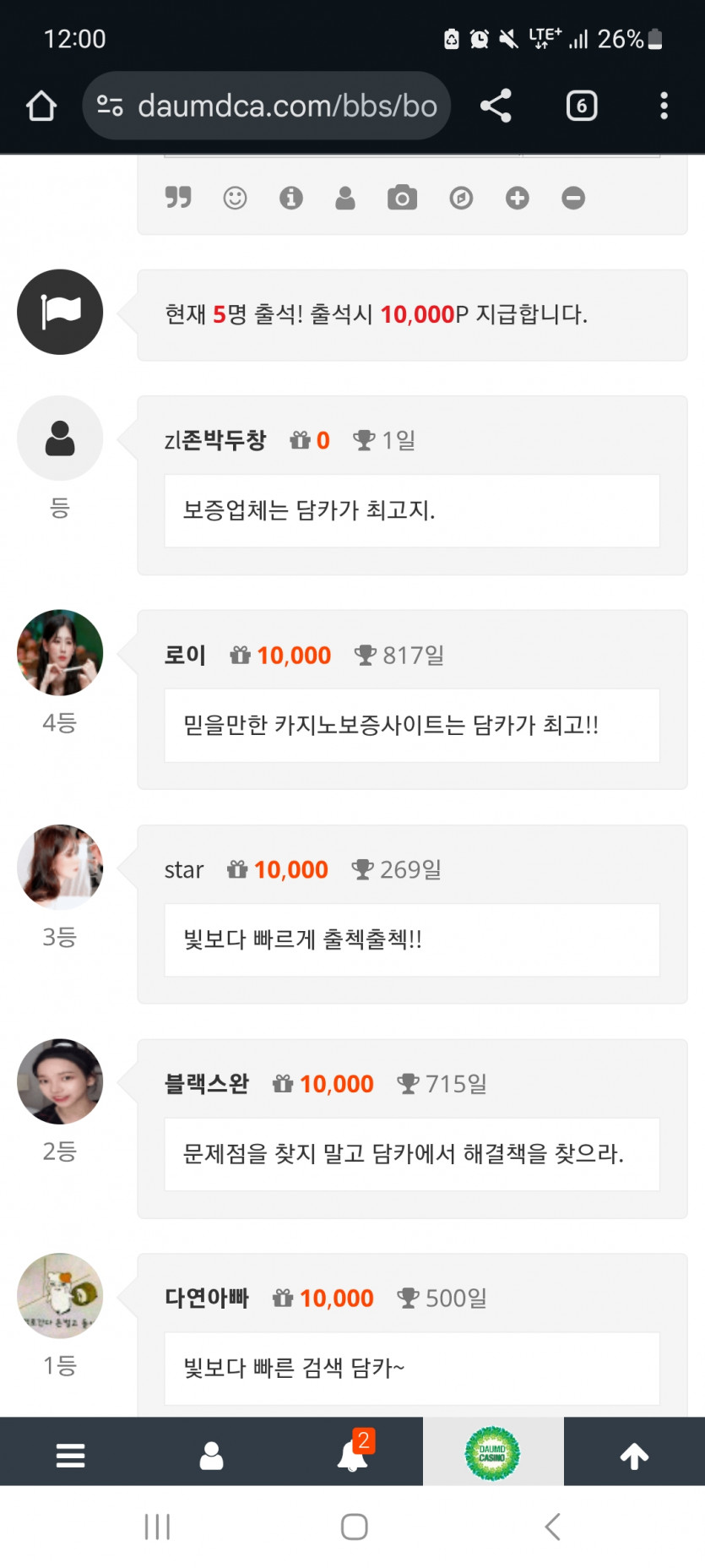Tap the Daumd Casino logo button

[x=492, y=1453]
